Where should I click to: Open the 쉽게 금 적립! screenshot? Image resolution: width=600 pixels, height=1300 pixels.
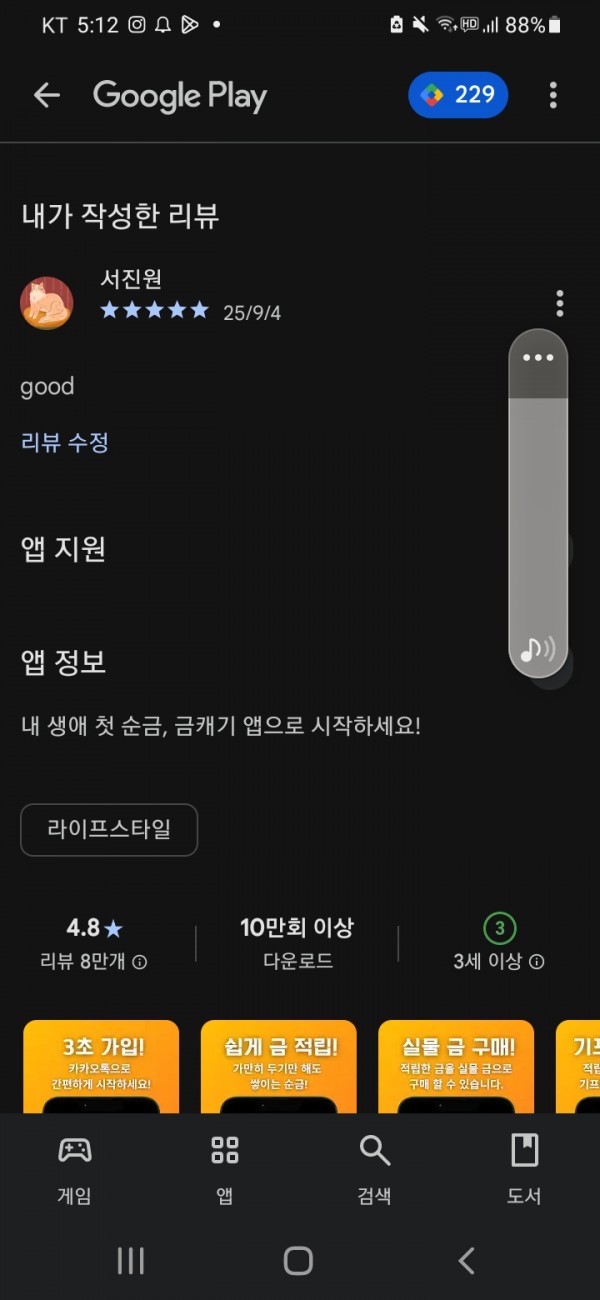point(279,1066)
